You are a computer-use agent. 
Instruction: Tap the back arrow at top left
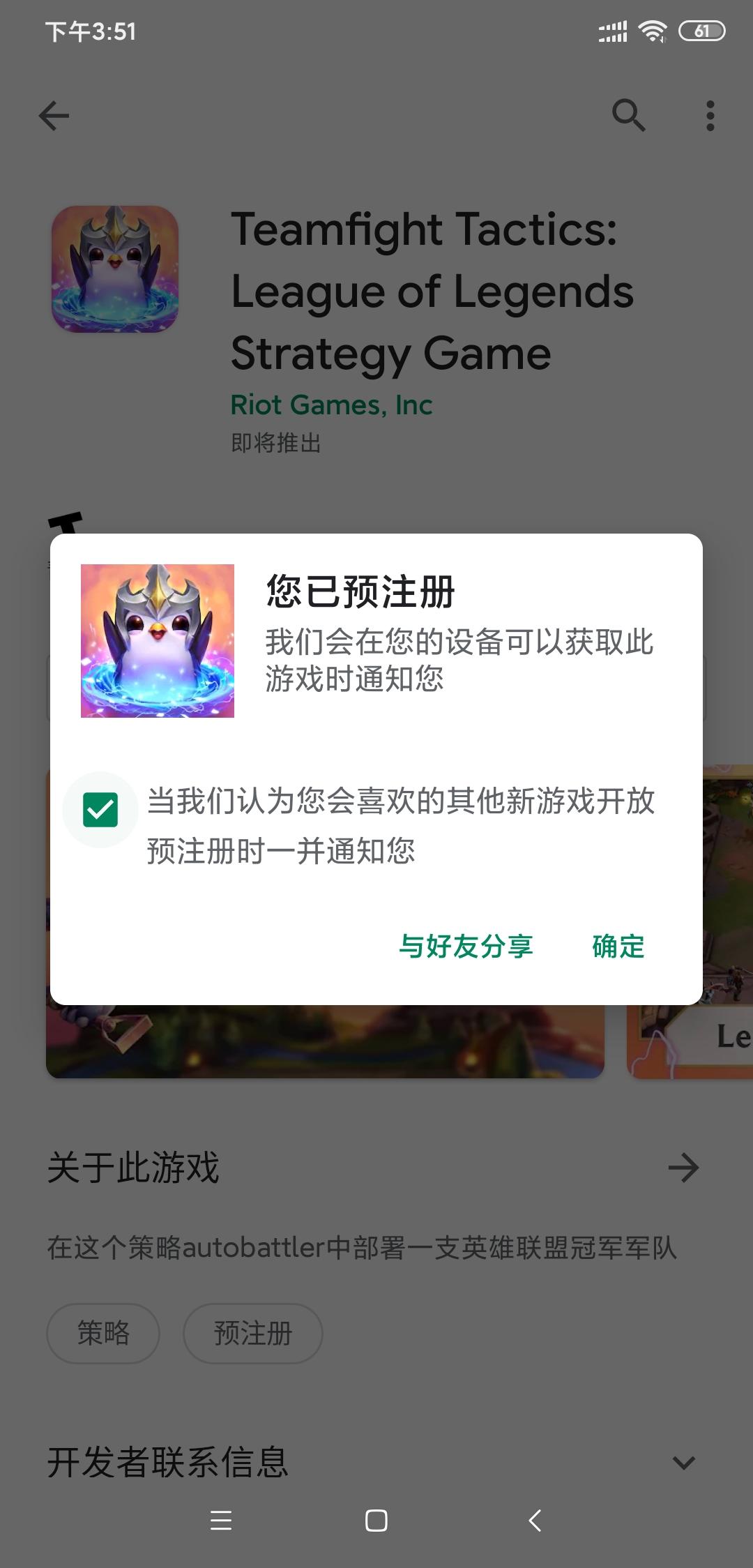[54, 116]
